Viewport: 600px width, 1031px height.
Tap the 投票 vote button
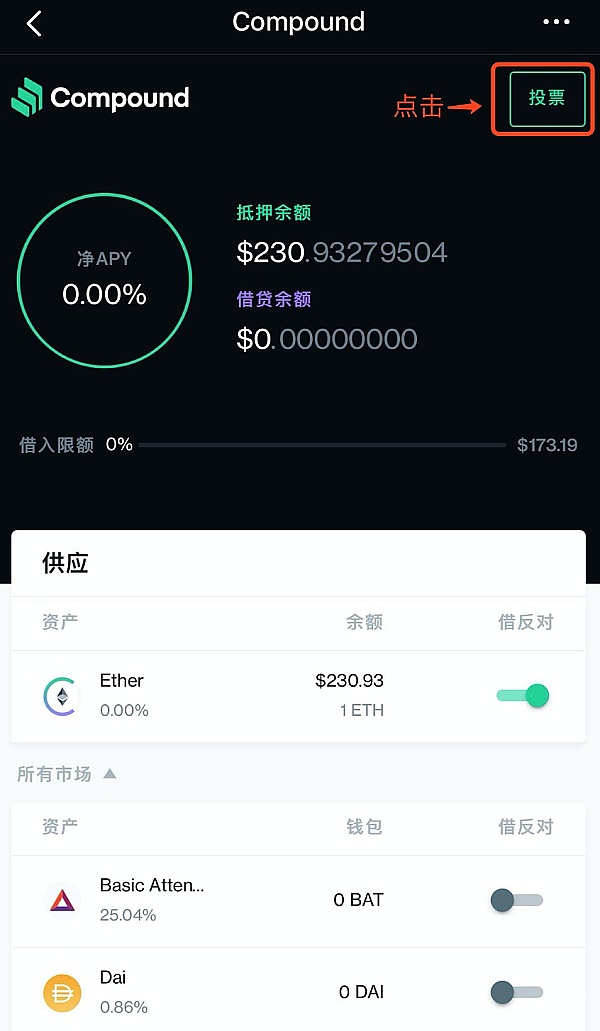pos(547,99)
